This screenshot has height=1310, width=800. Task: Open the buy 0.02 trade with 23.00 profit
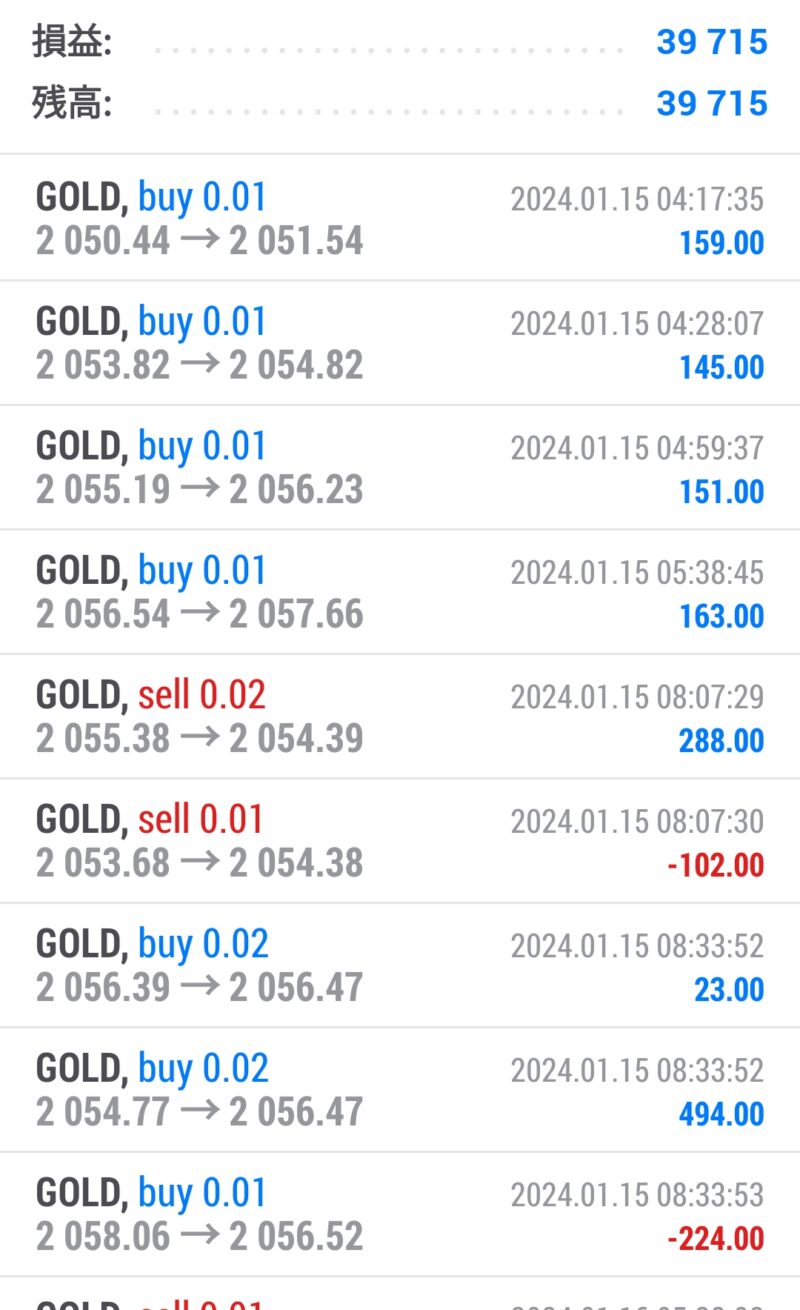pyautogui.click(x=400, y=966)
